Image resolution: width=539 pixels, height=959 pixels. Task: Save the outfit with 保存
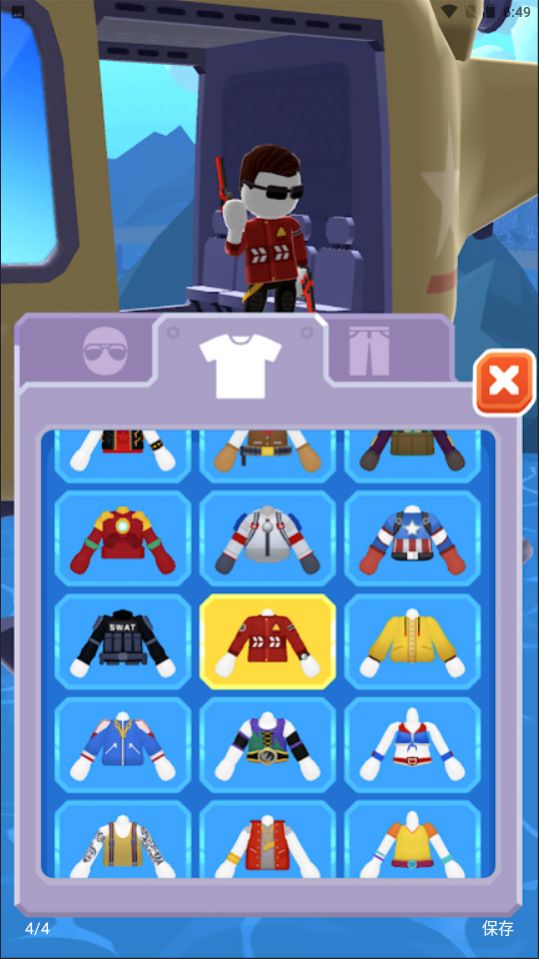click(497, 928)
